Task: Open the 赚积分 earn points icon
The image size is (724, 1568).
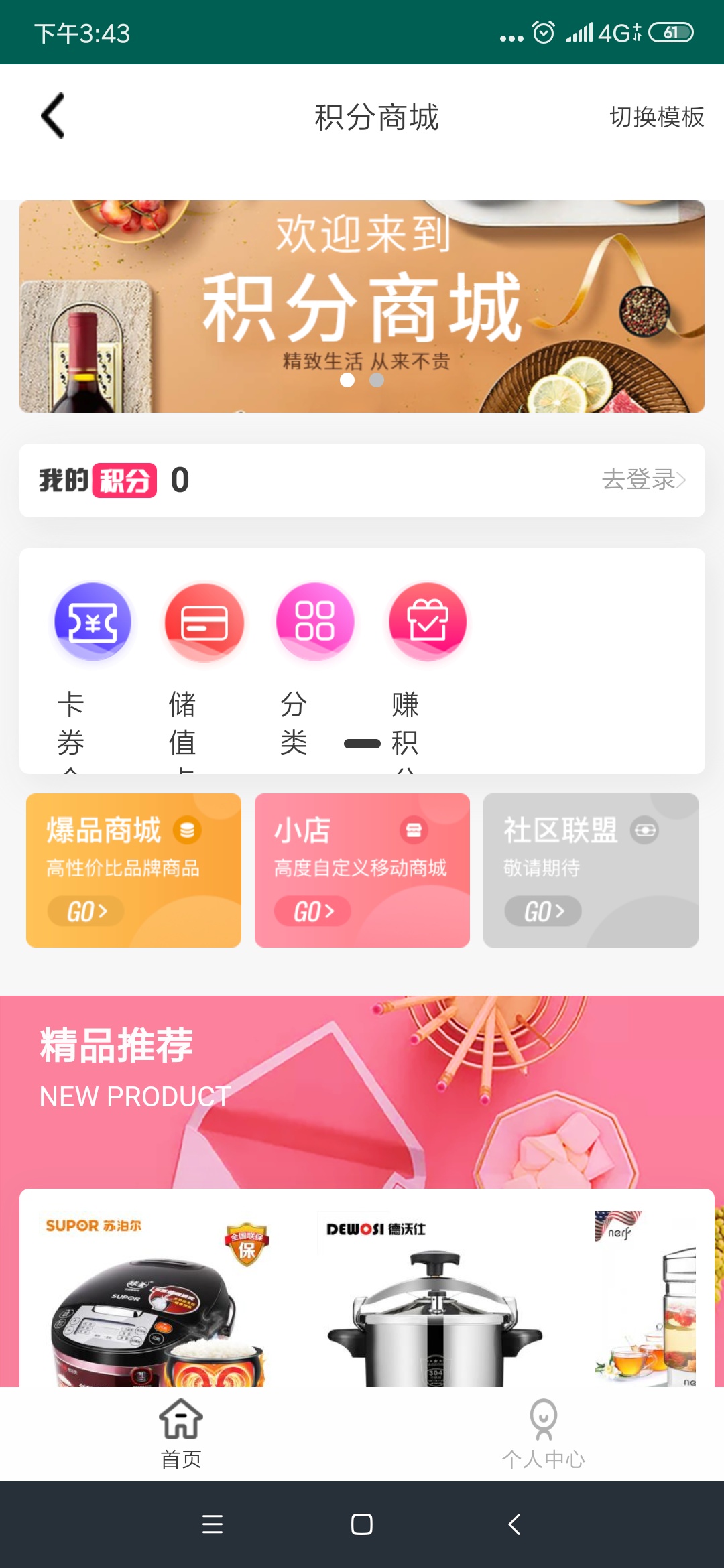Action: click(428, 622)
